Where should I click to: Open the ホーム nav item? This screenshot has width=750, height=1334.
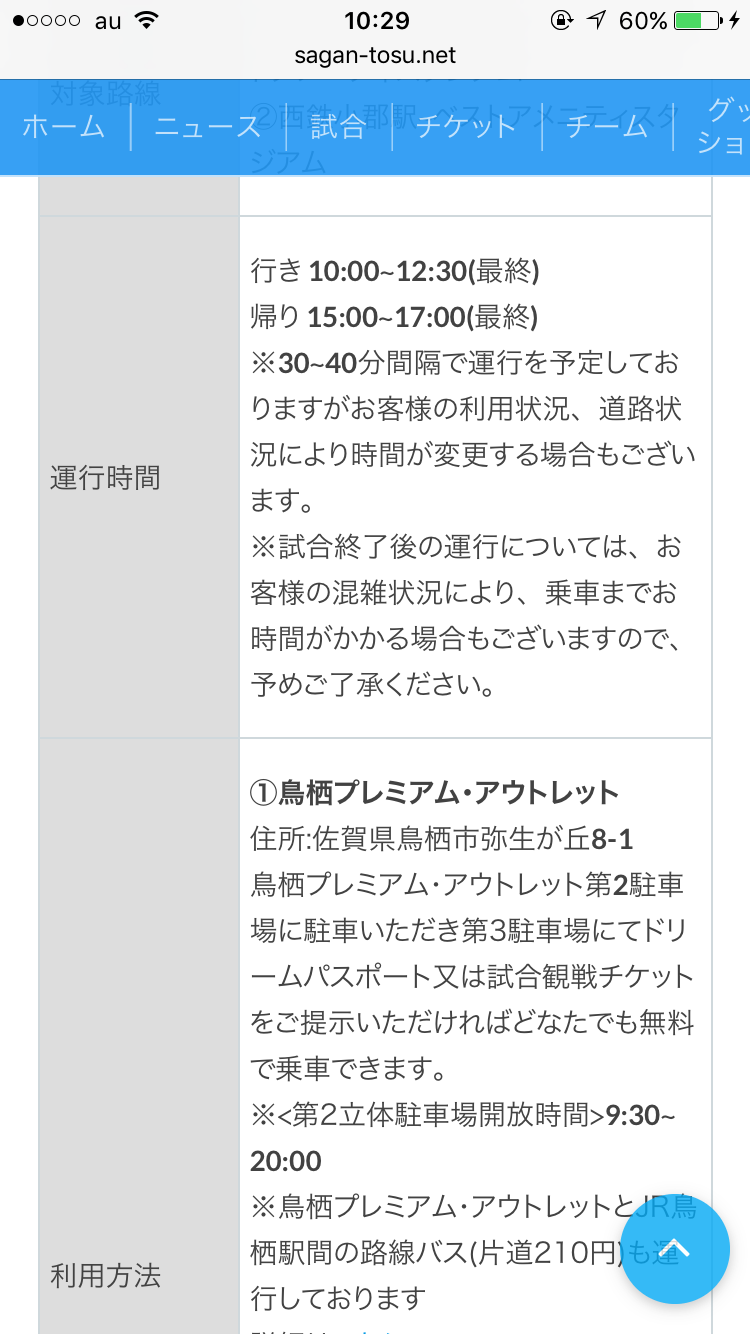pos(64,127)
